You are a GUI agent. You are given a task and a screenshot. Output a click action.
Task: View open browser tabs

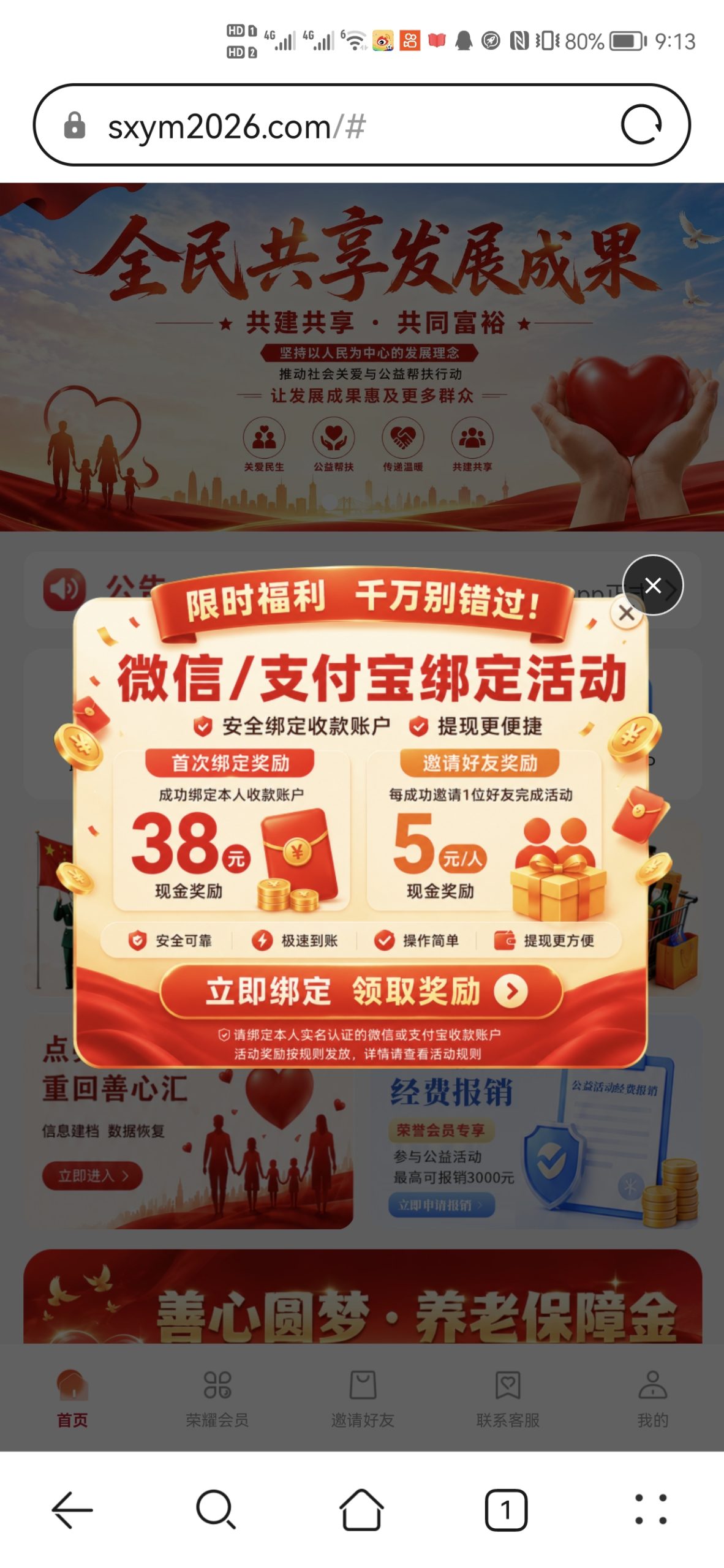[506, 1510]
